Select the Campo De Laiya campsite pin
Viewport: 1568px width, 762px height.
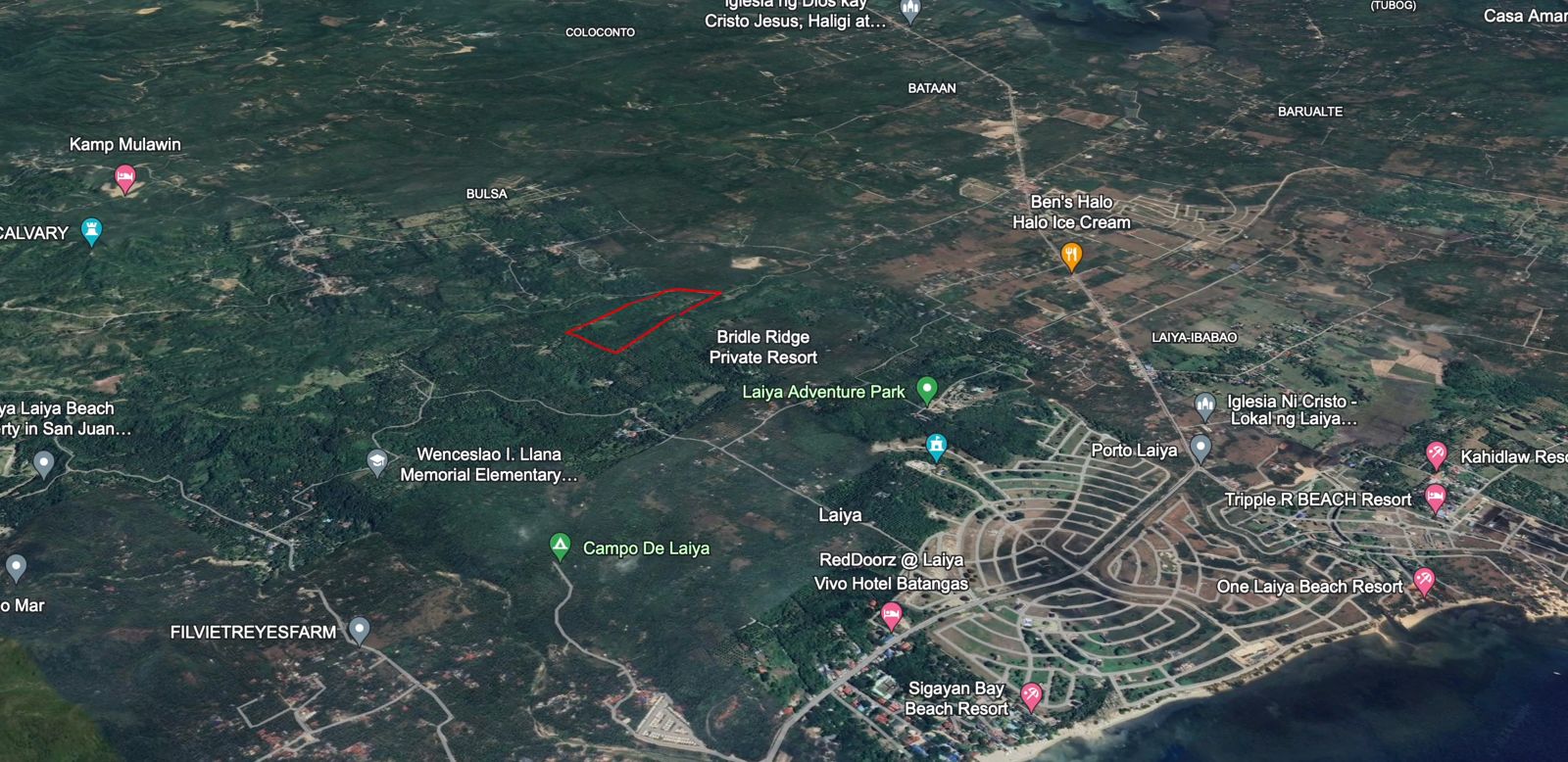point(560,545)
